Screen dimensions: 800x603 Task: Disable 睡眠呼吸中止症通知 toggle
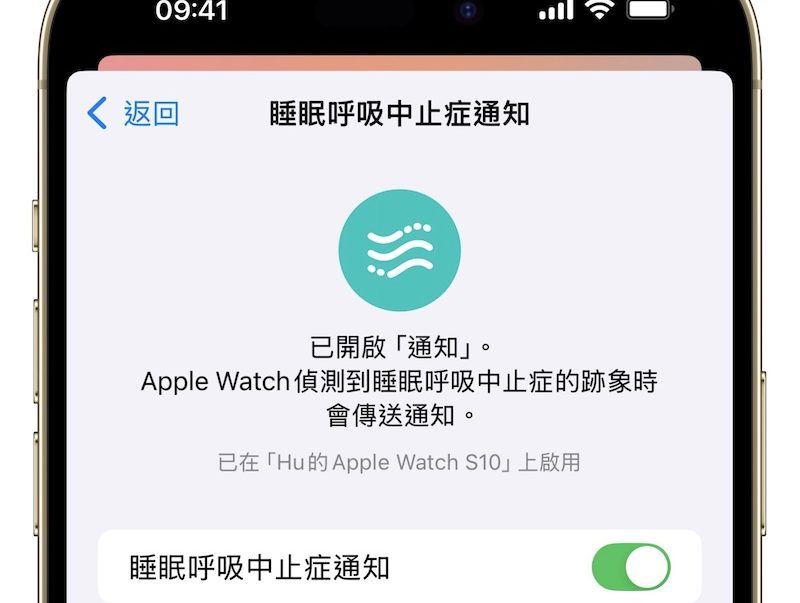[x=630, y=568]
